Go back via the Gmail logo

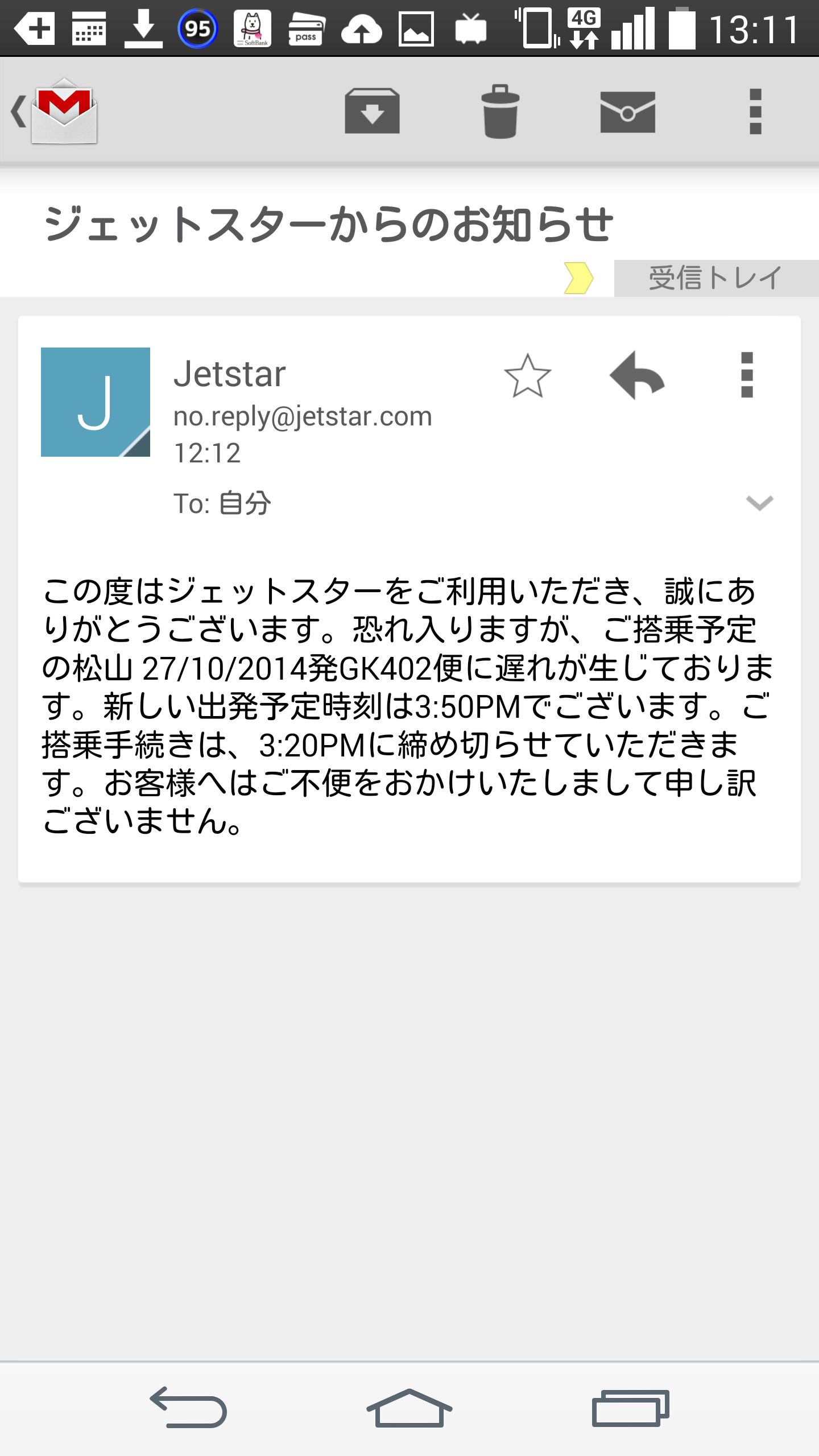pyautogui.click(x=55, y=111)
